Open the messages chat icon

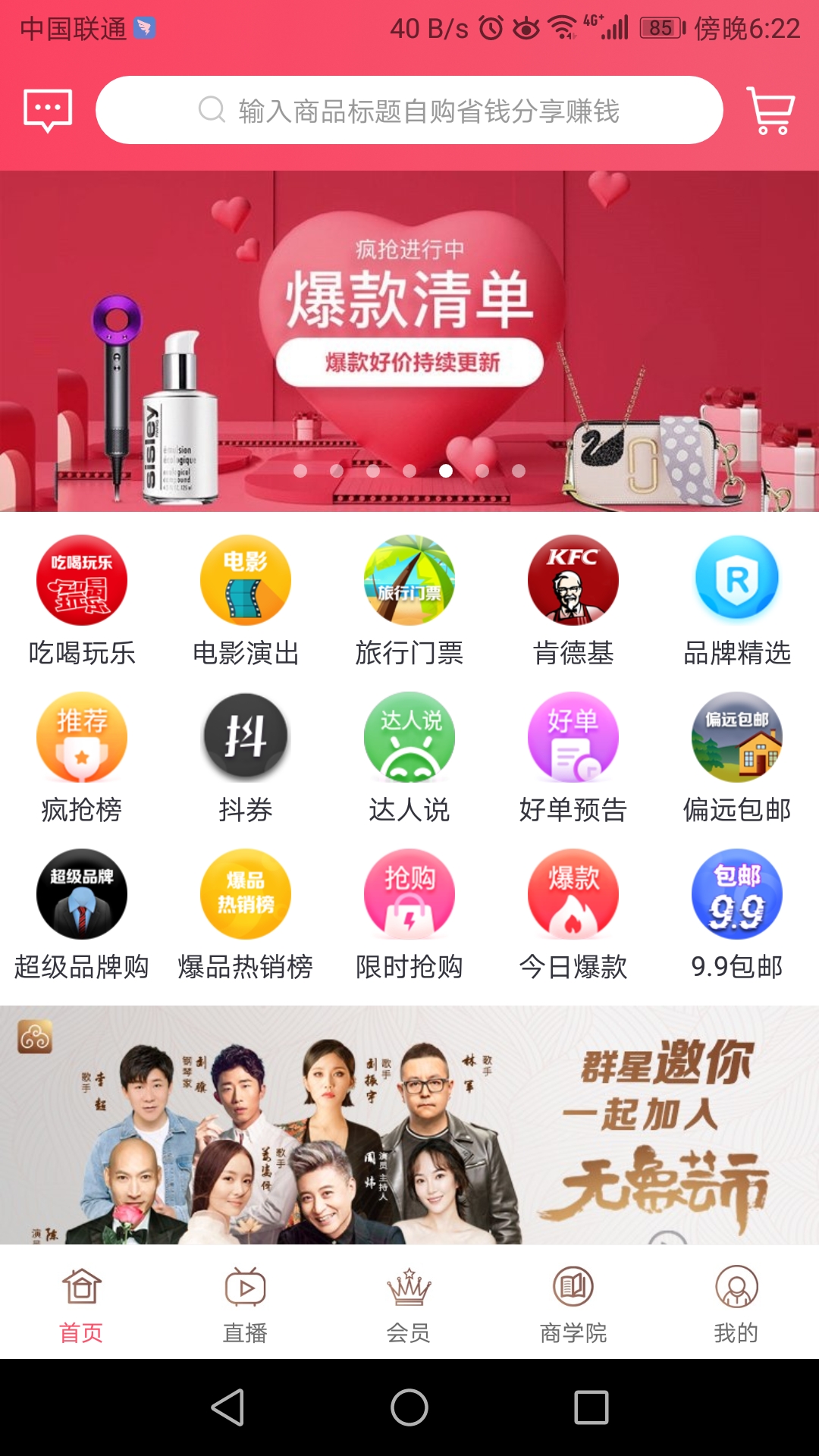(x=48, y=111)
